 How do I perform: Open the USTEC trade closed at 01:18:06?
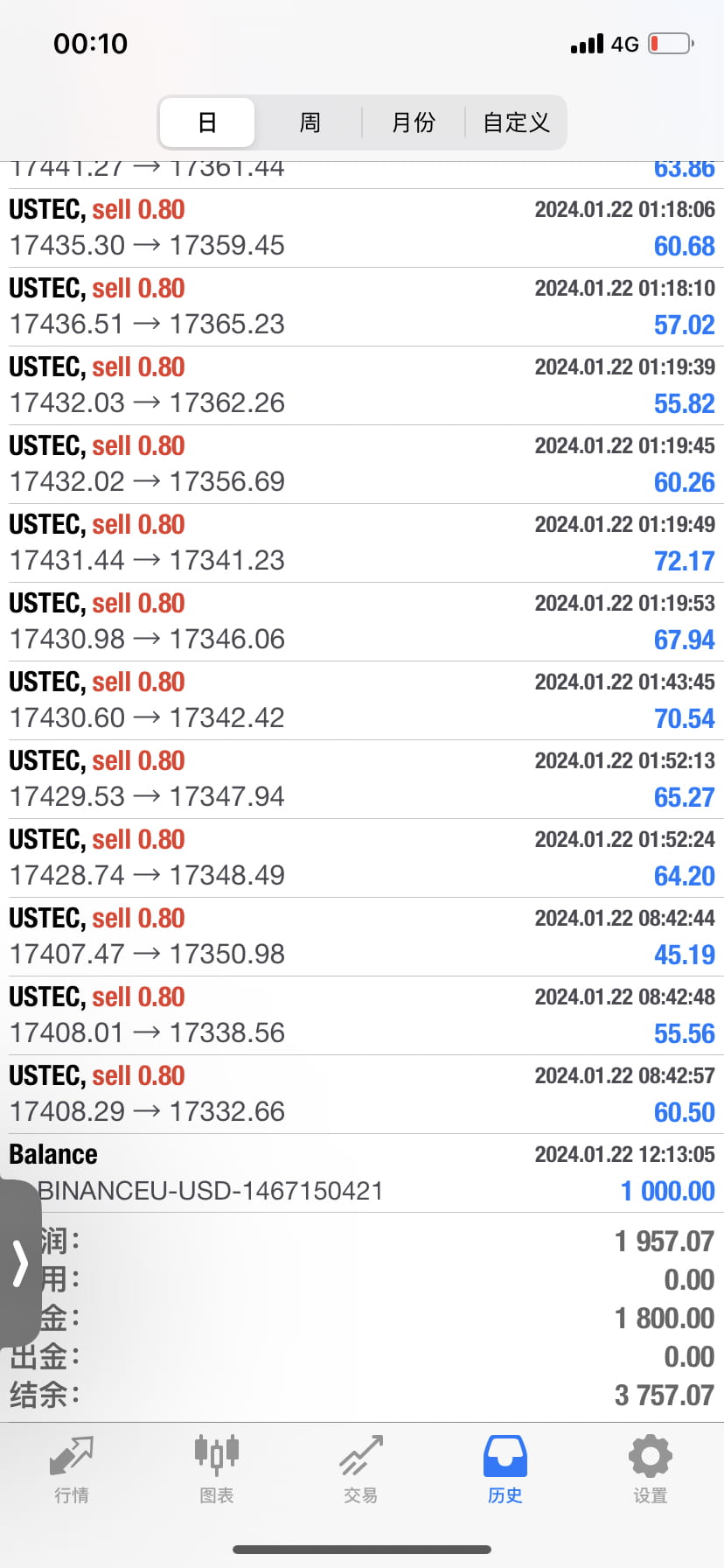pyautogui.click(x=362, y=228)
